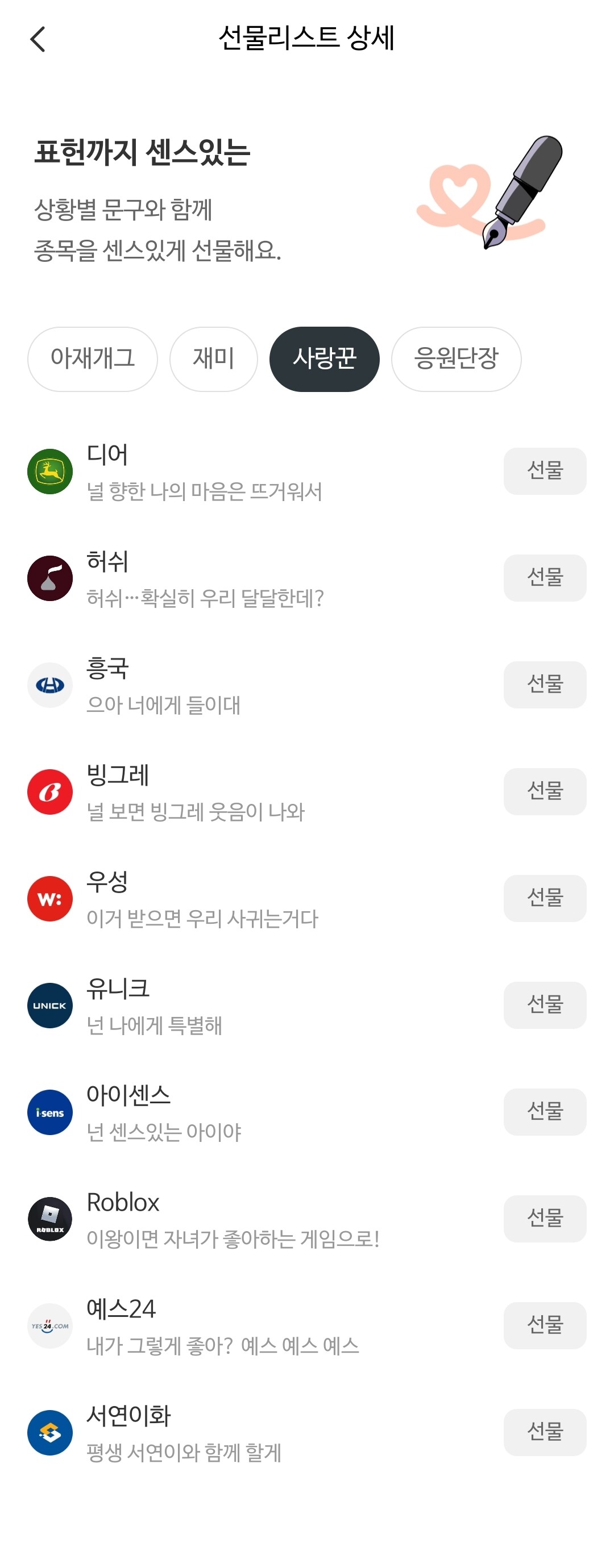The height and width of the screenshot is (1568, 614).
Task: Gift the 허쉬 stock
Action: 544,578
